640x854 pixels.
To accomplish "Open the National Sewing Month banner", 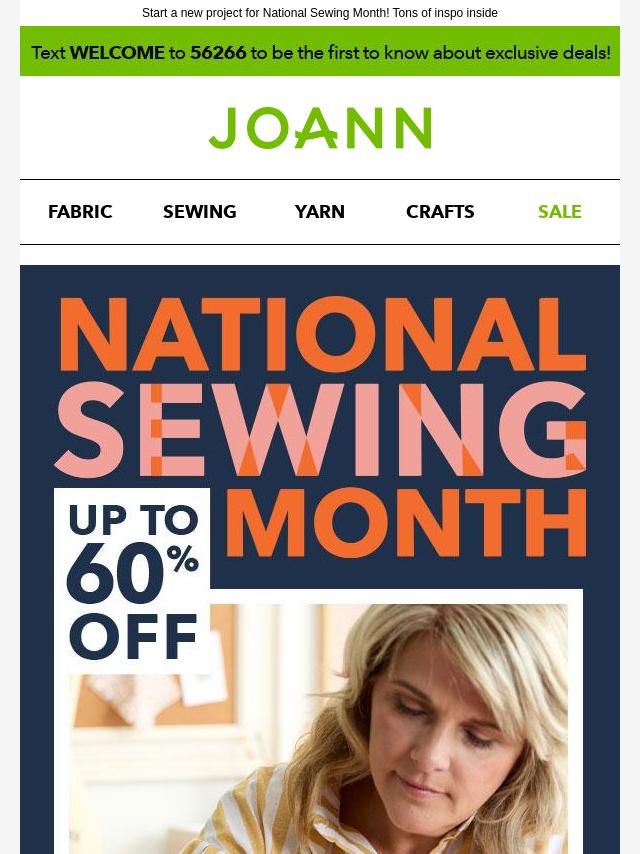I will [320, 560].
